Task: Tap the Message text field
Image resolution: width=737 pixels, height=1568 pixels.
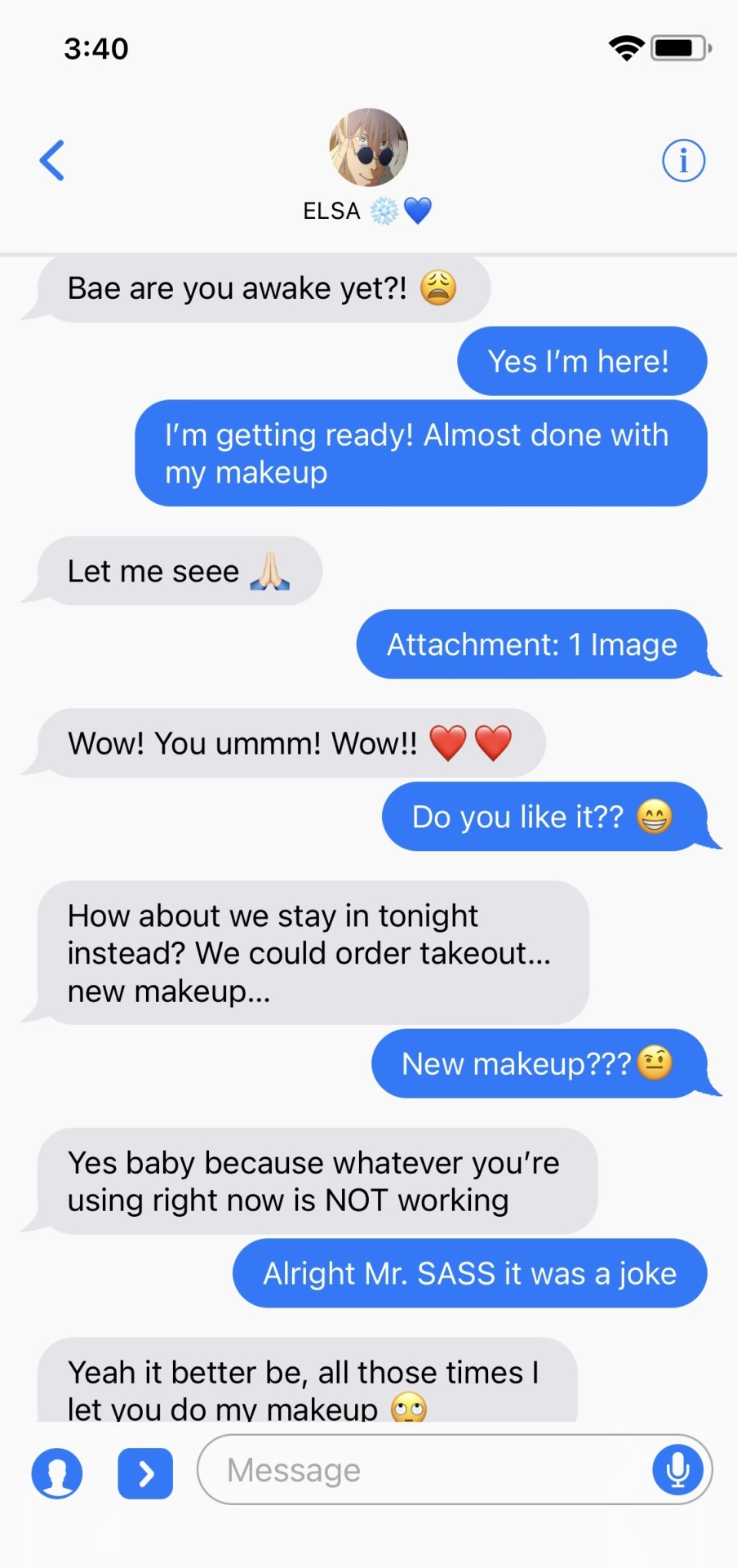Action: (x=424, y=1470)
